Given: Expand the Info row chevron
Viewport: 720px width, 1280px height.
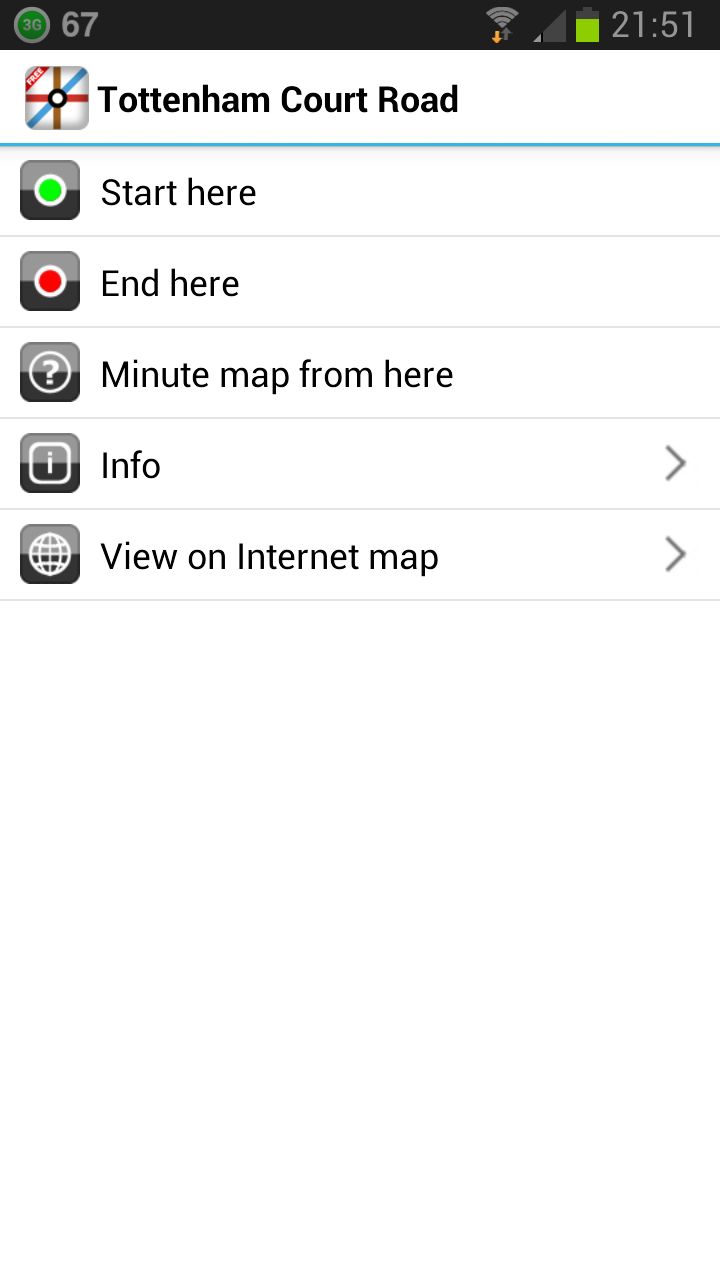Looking at the screenshot, I should (x=675, y=463).
